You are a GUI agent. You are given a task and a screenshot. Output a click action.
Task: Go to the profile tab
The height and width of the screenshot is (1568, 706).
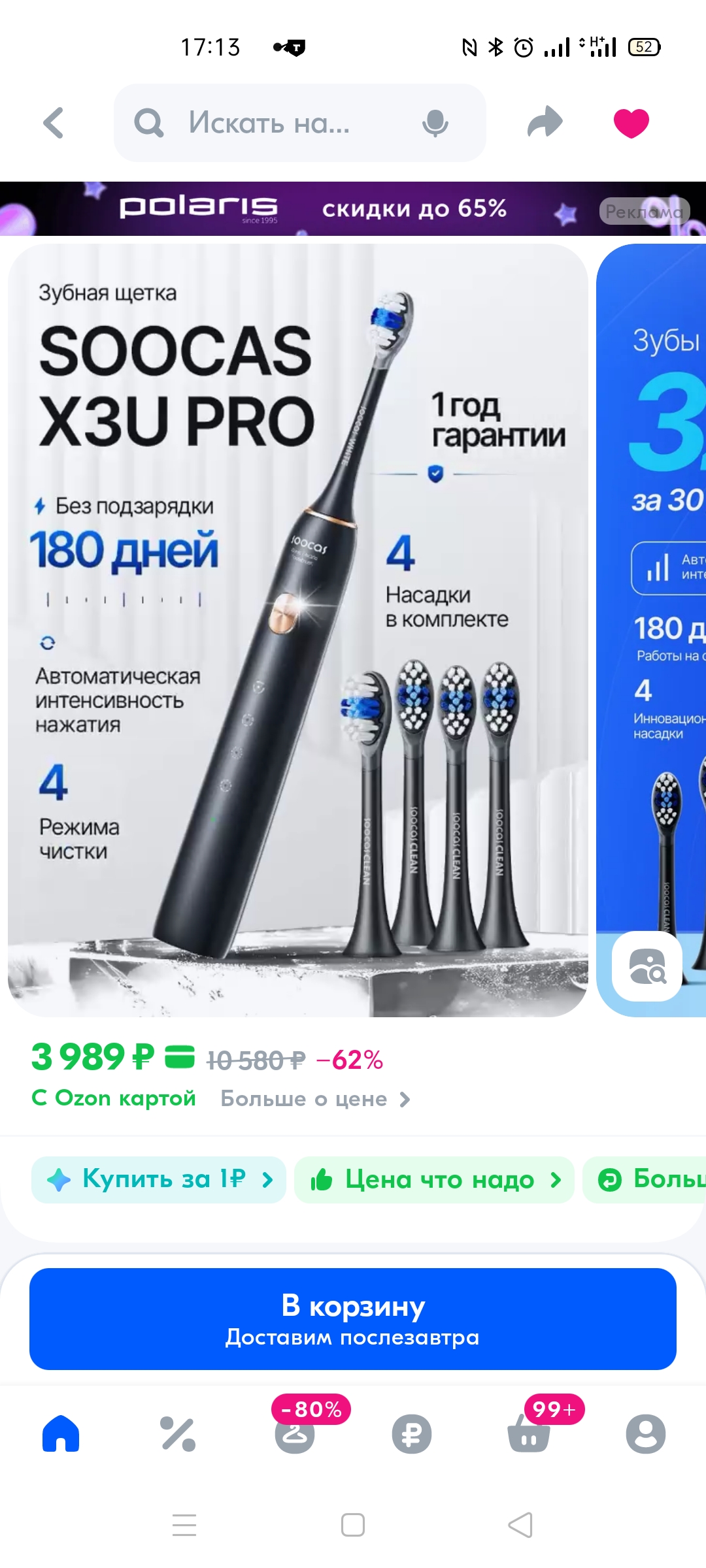pyautogui.click(x=646, y=1434)
